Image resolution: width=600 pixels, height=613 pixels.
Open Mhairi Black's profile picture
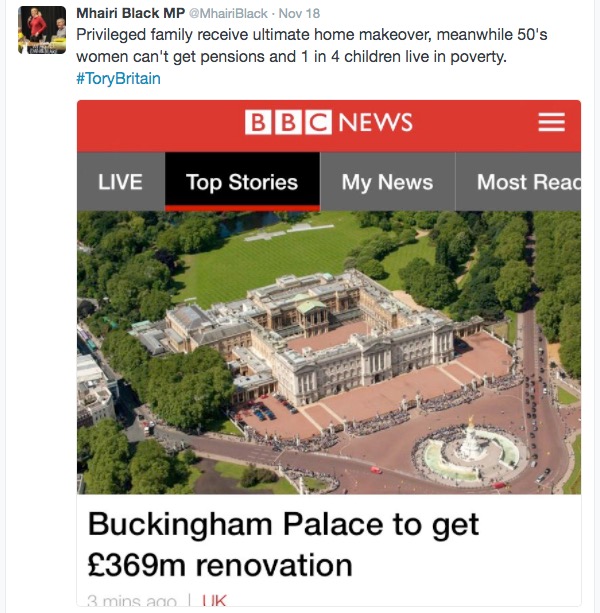click(42, 28)
